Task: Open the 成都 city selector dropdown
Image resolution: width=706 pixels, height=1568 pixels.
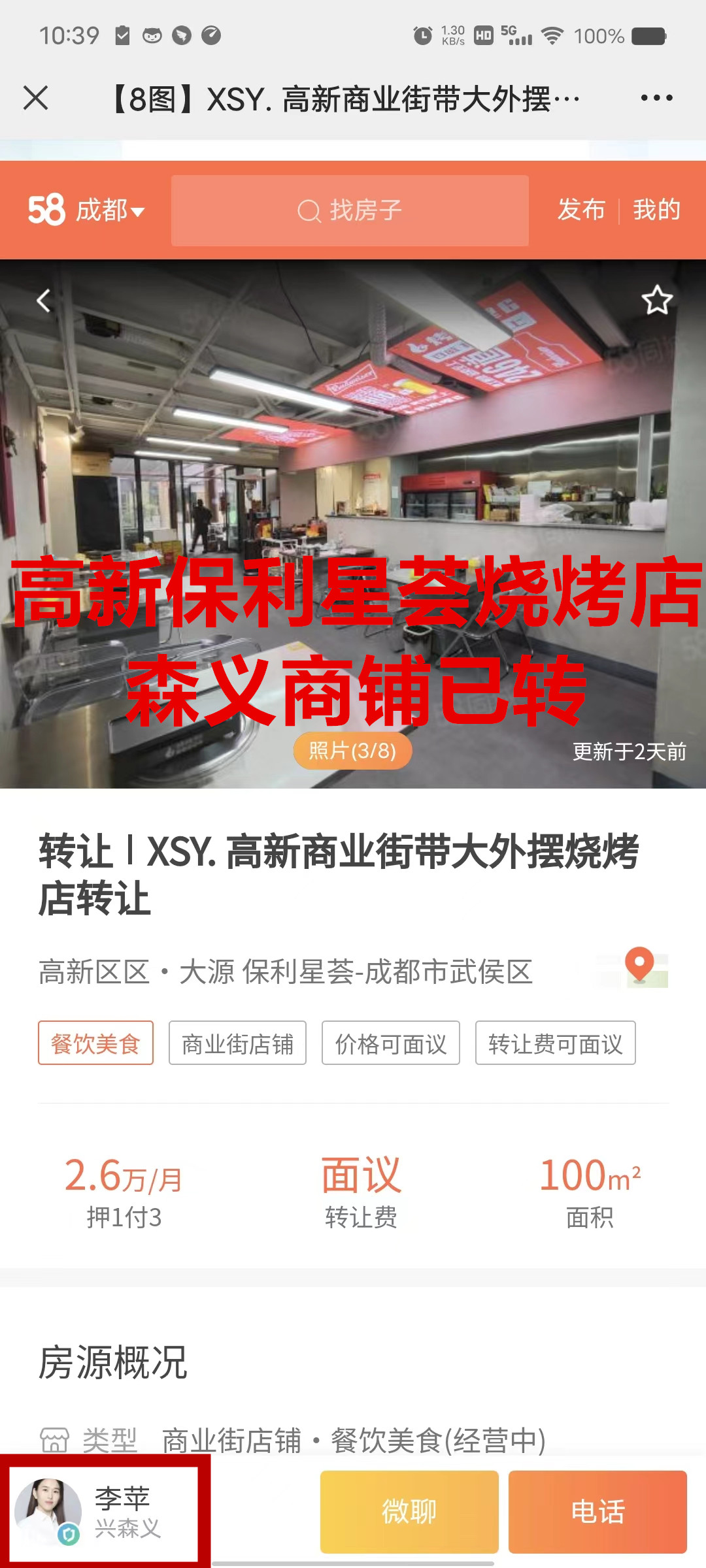Action: tap(110, 210)
